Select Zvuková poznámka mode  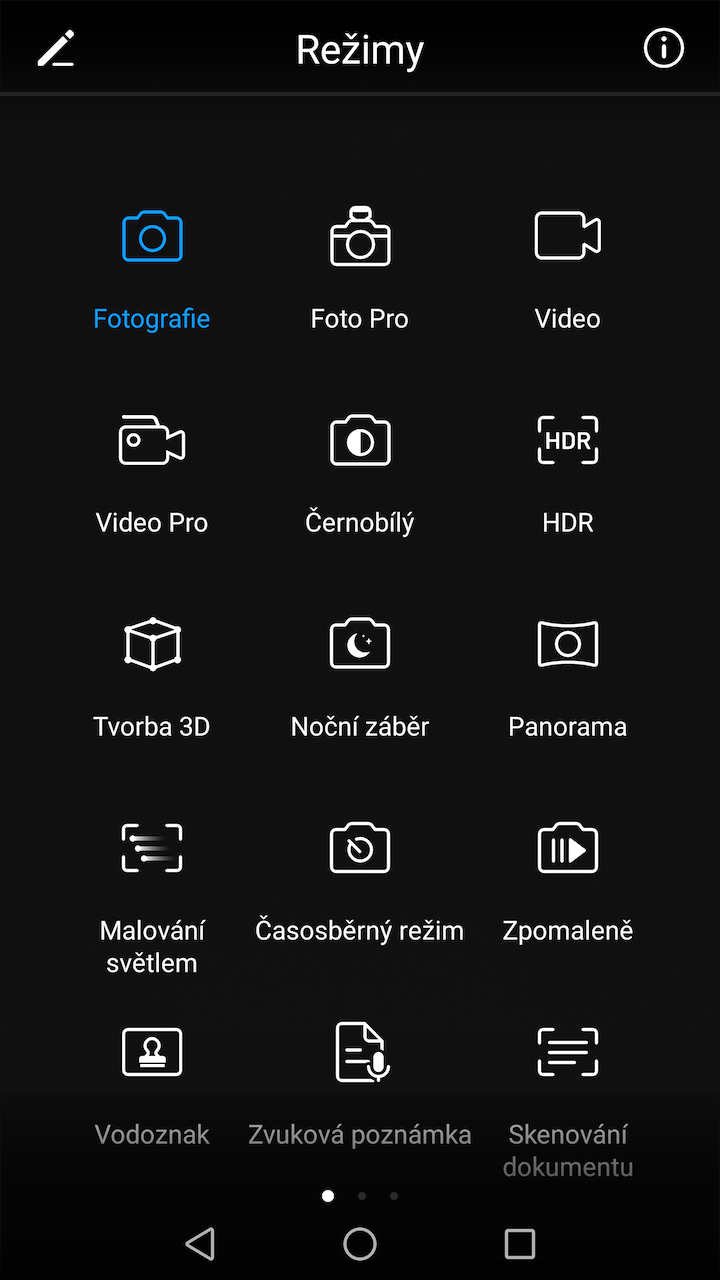pyautogui.click(x=360, y=1053)
